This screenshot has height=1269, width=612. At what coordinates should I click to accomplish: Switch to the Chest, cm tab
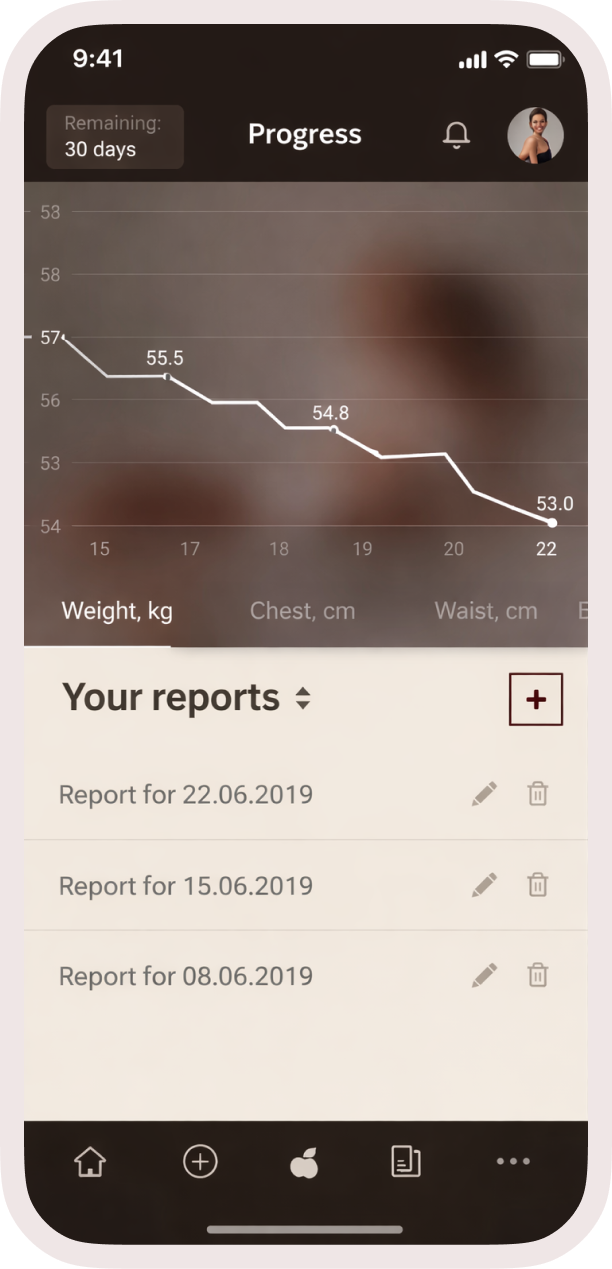coord(302,611)
